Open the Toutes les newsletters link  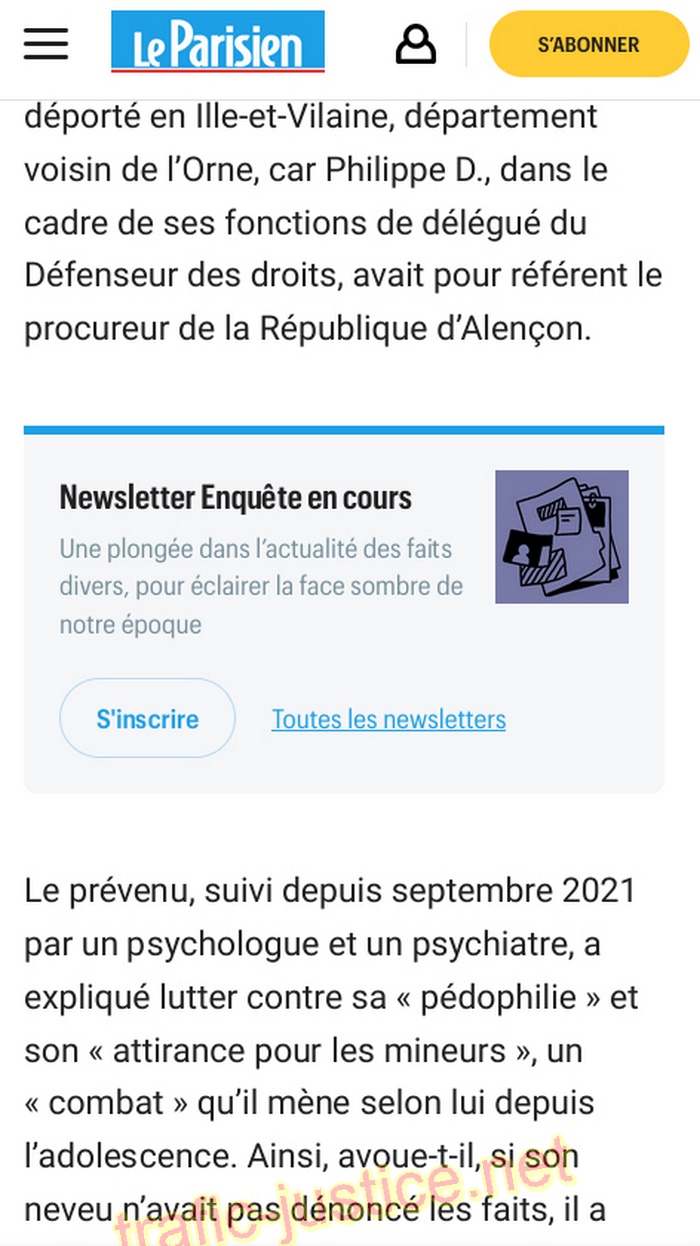(x=388, y=719)
